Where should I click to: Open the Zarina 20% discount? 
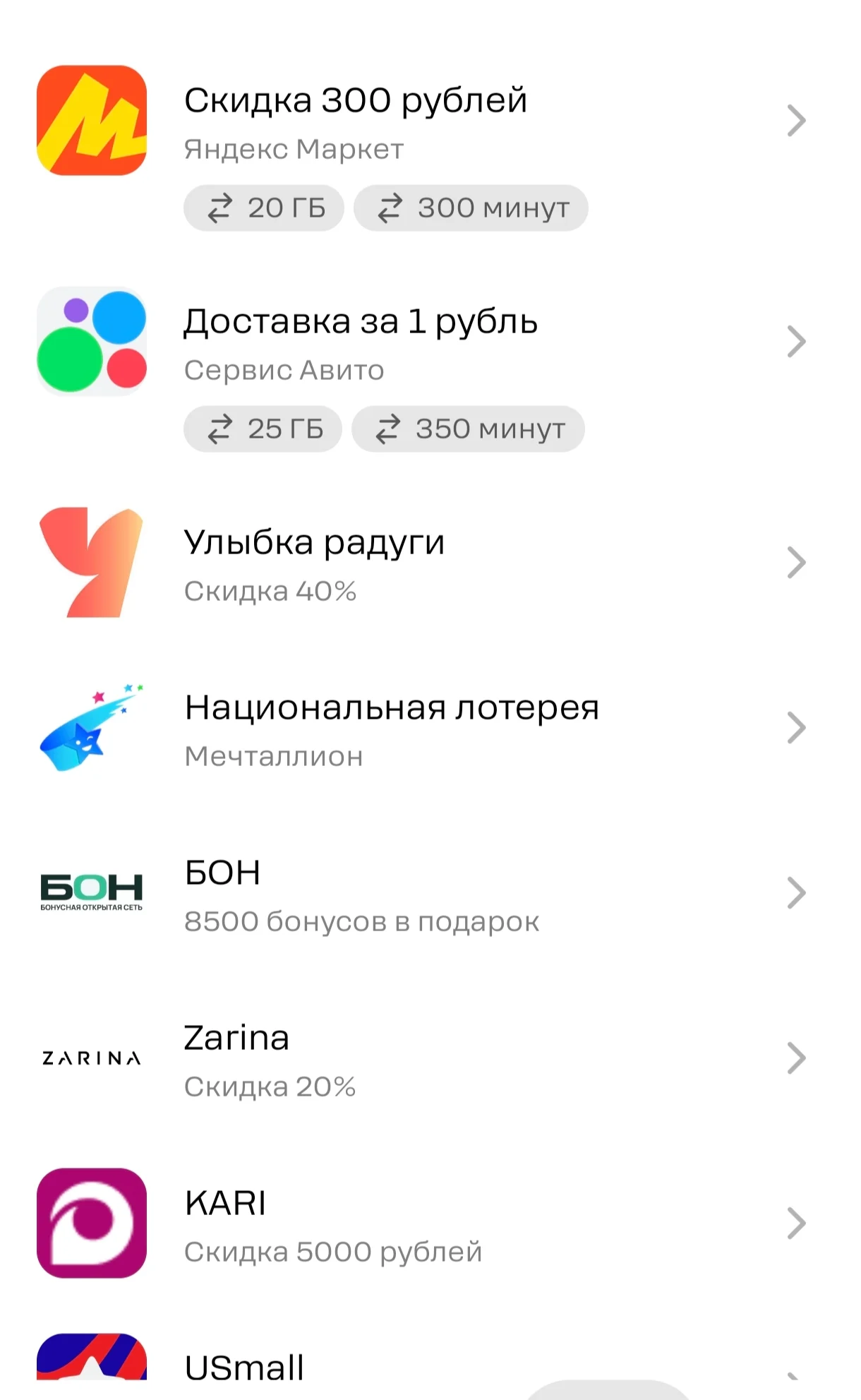pyautogui.click(x=430, y=1058)
